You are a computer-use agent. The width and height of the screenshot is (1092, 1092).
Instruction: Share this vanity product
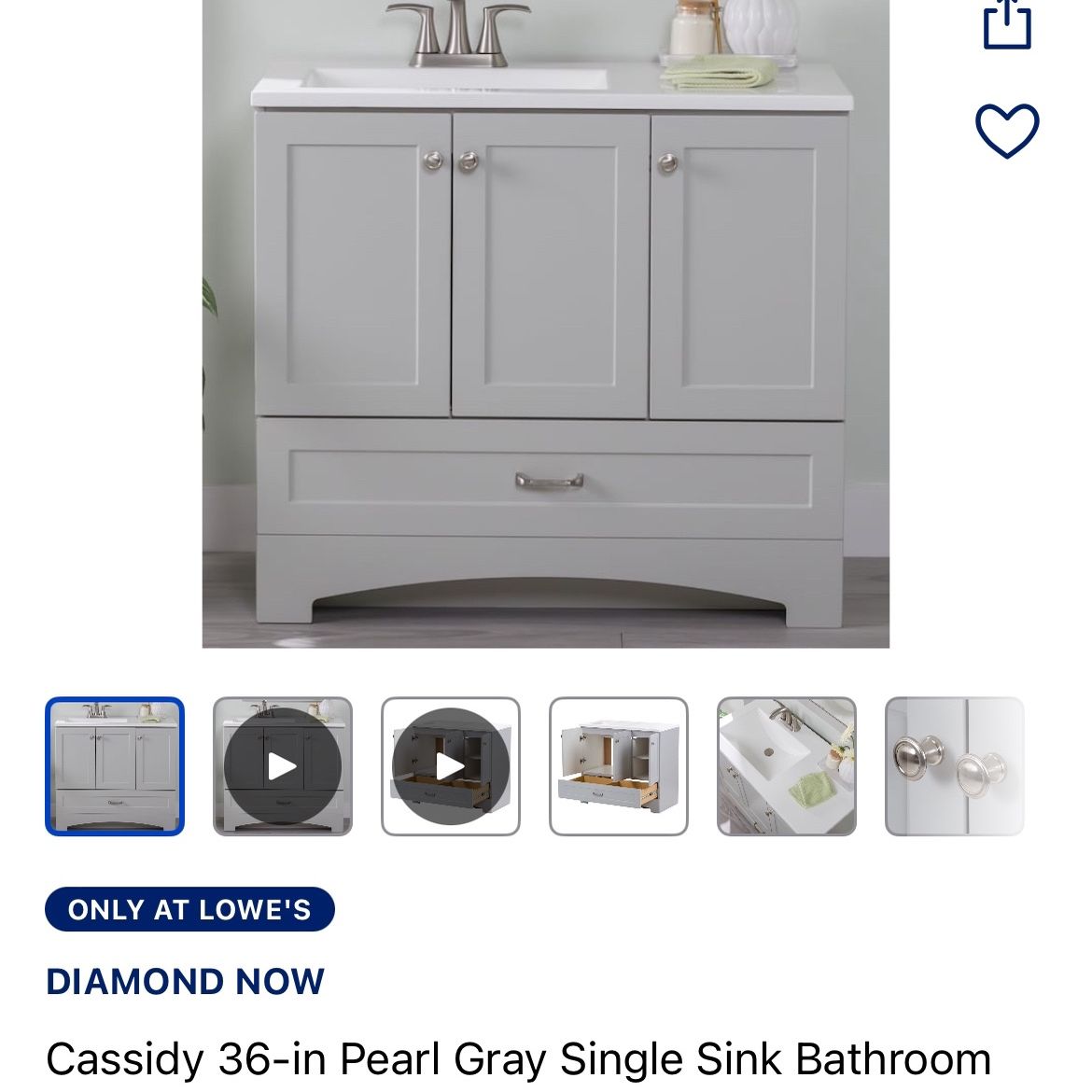tap(1007, 25)
